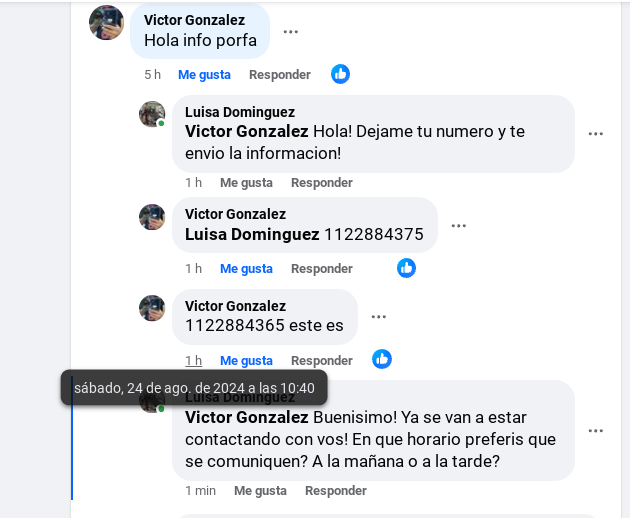Reply to Luisa's "Dejame tu numero" comment
Screen dimensions: 630x518
point(321,183)
